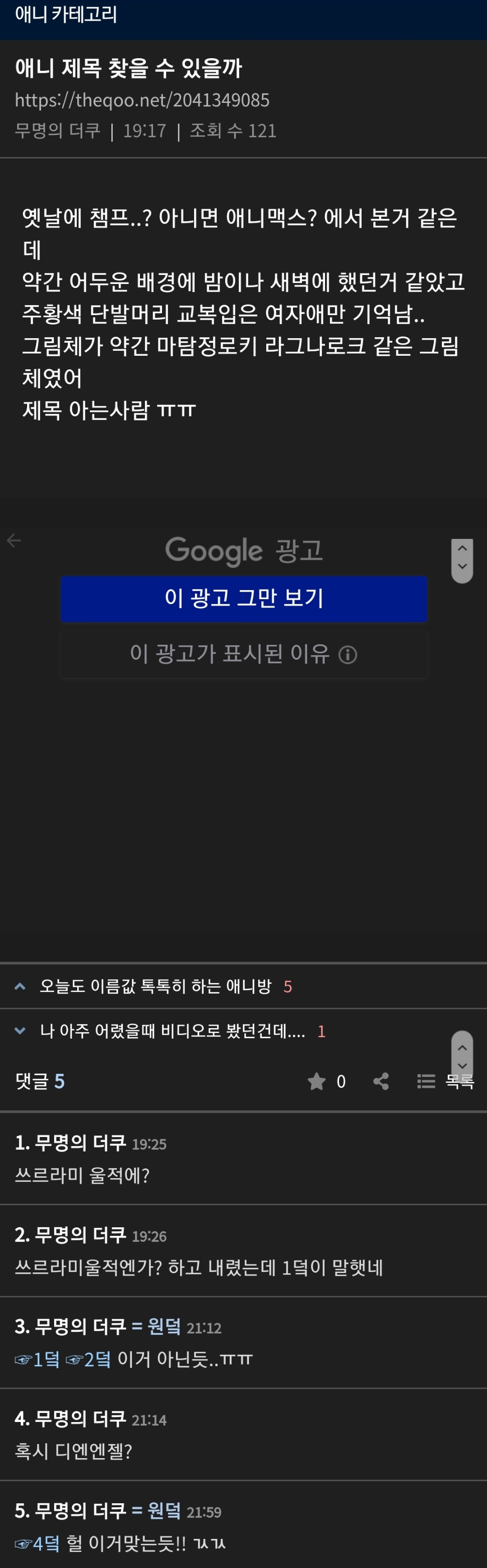Open previous post 오늘도 이름값 톡톡히 하는 애니방
The height and width of the screenshot is (1568, 487).
(x=155, y=986)
